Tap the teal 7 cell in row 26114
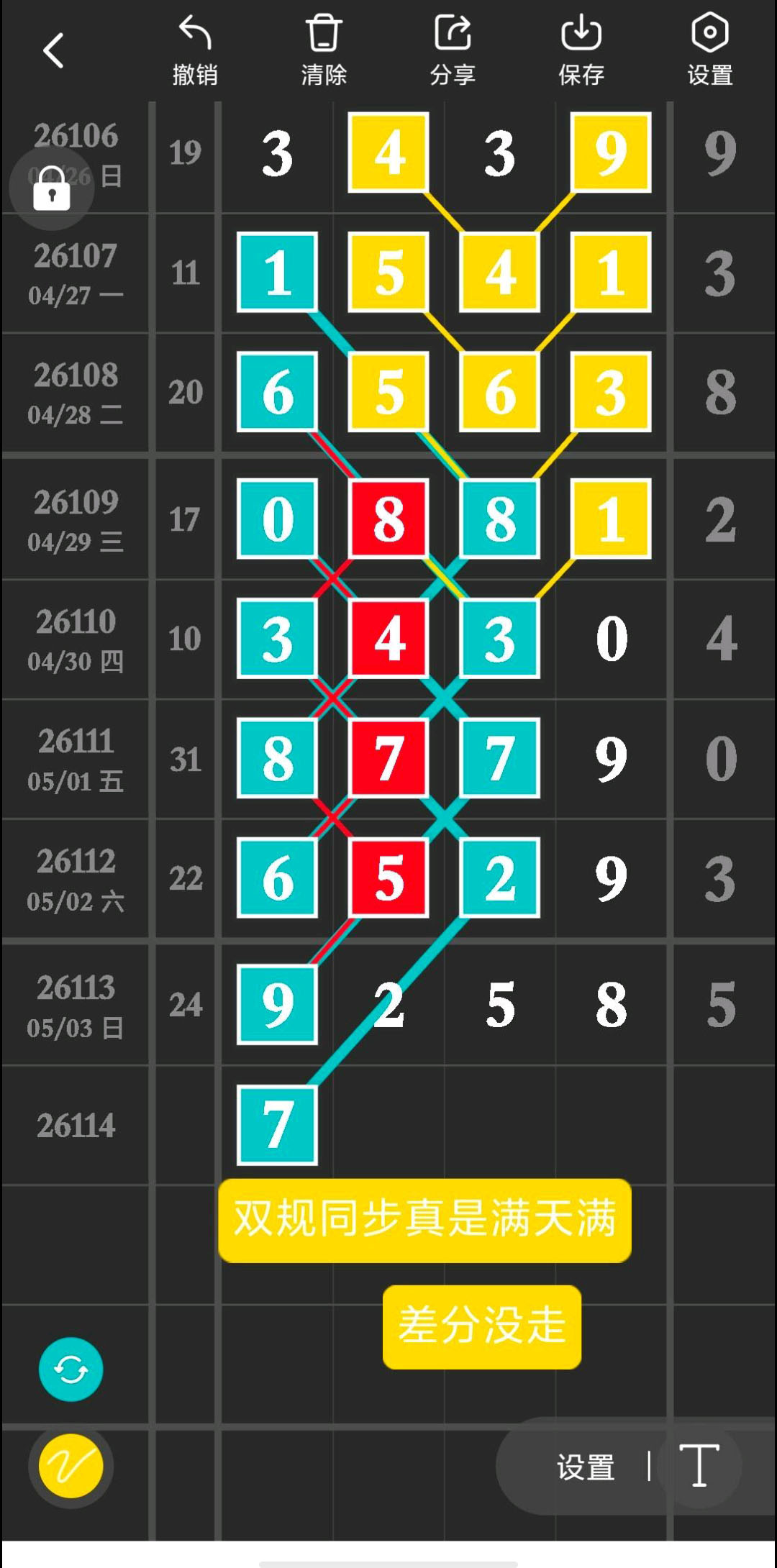Image resolution: width=777 pixels, height=1568 pixels. 277,1125
